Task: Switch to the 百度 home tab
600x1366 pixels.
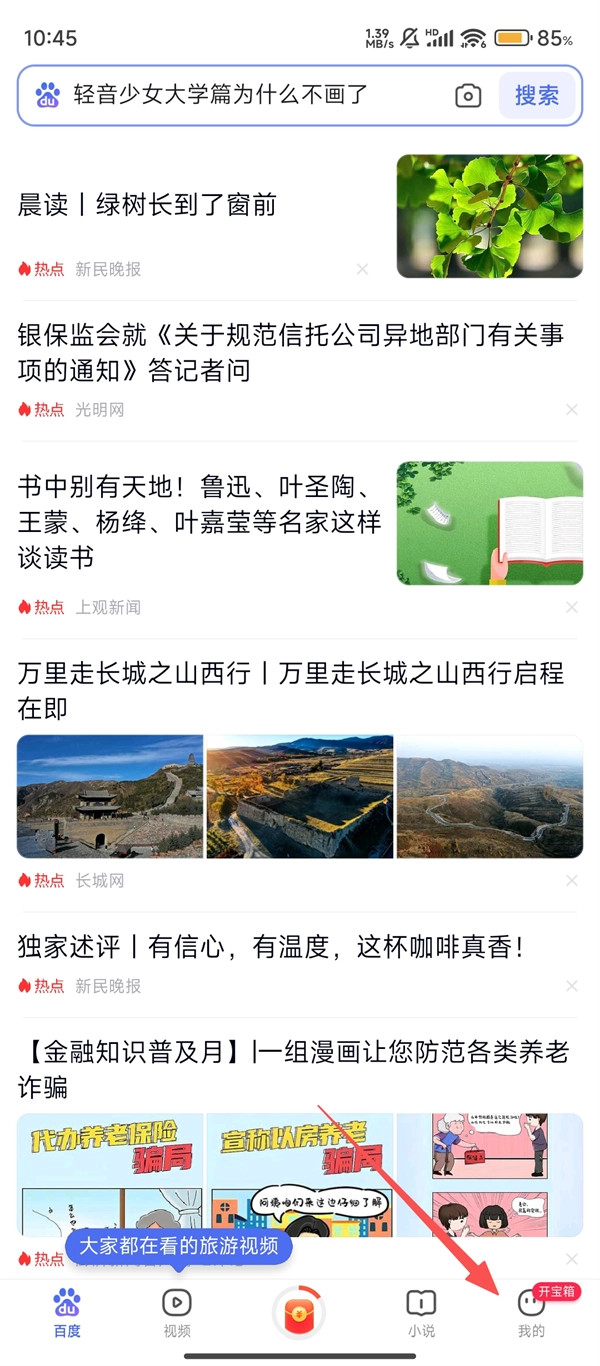Action: [67, 1312]
